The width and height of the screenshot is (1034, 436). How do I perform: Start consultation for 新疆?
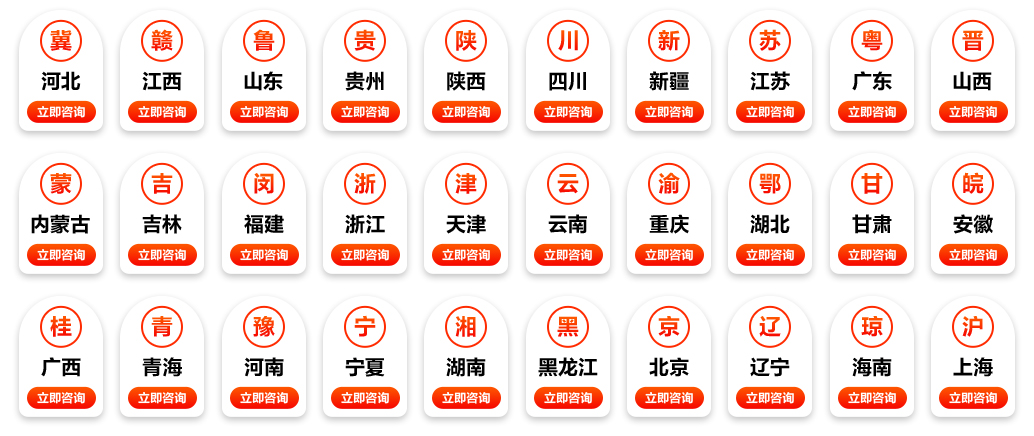tap(669, 112)
